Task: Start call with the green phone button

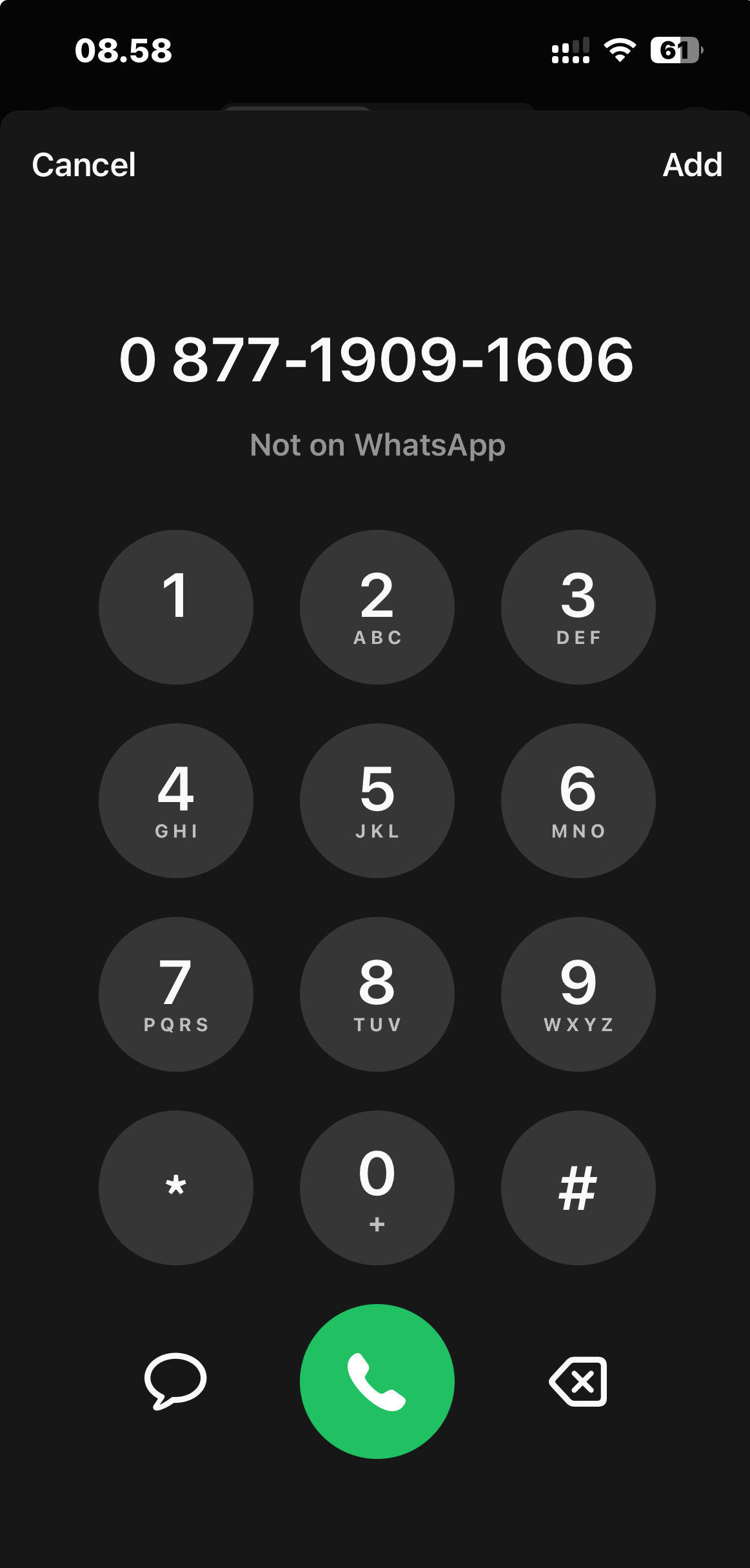Action: click(x=377, y=1381)
